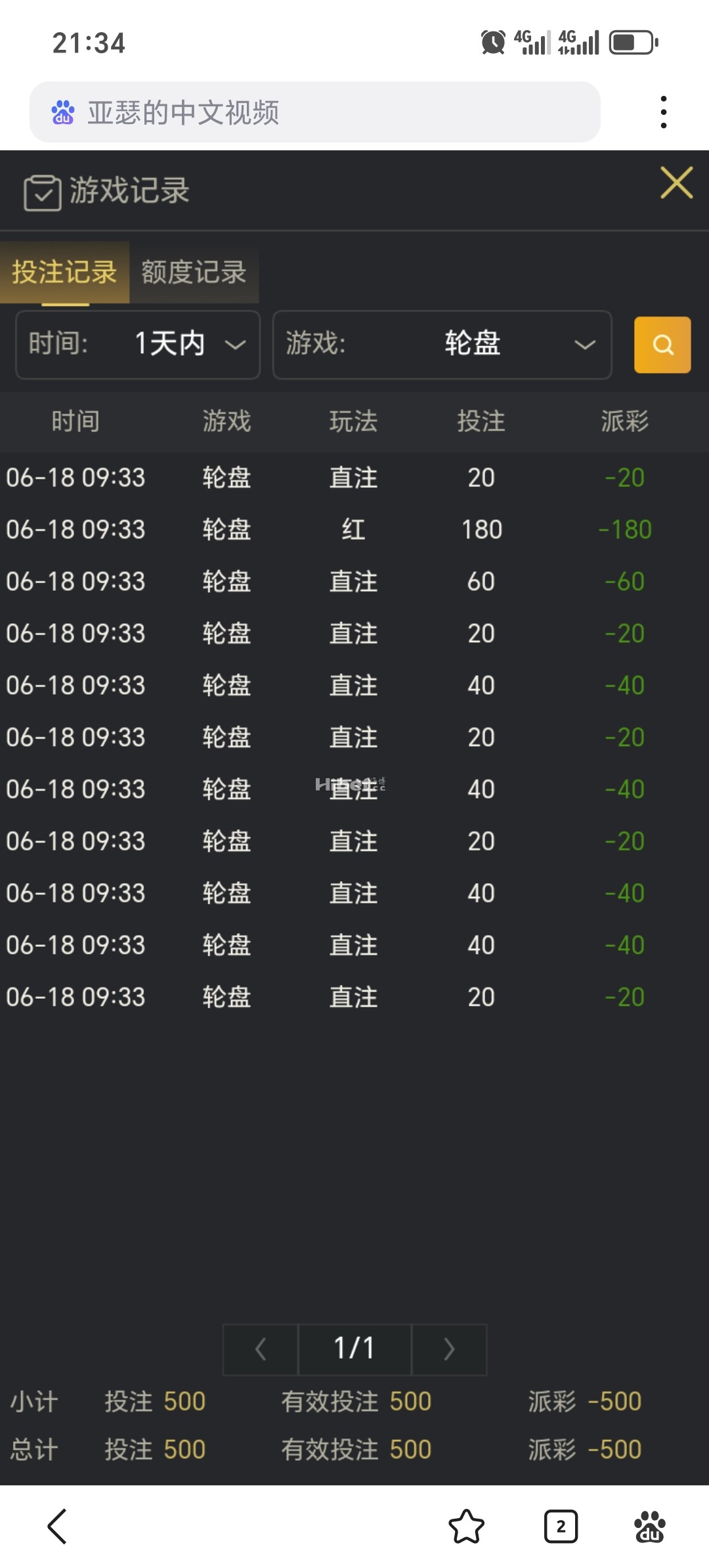This screenshot has width=709, height=1568.
Task: Go to the next records page
Action: point(449,1349)
